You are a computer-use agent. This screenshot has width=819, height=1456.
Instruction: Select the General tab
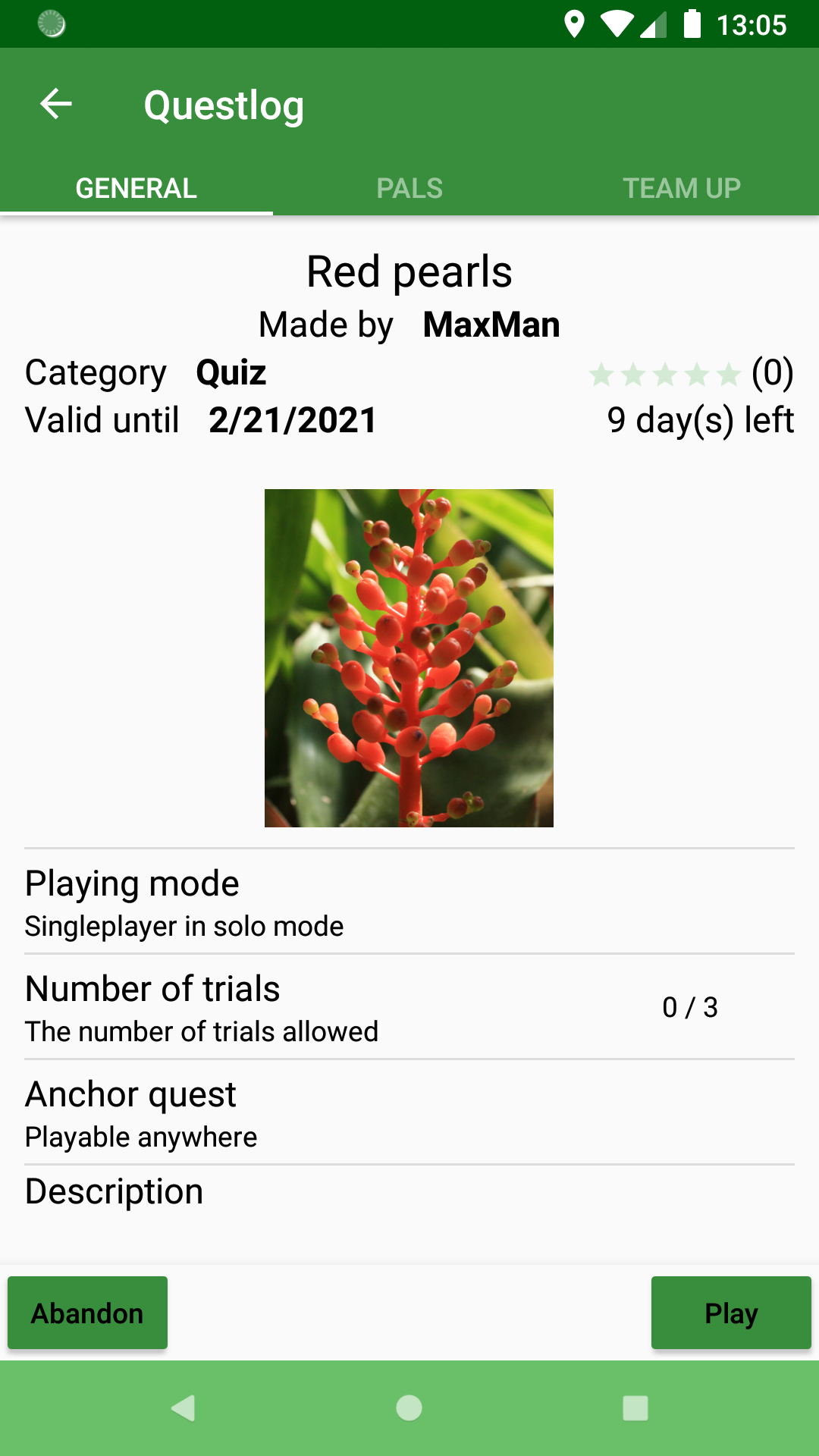(136, 188)
